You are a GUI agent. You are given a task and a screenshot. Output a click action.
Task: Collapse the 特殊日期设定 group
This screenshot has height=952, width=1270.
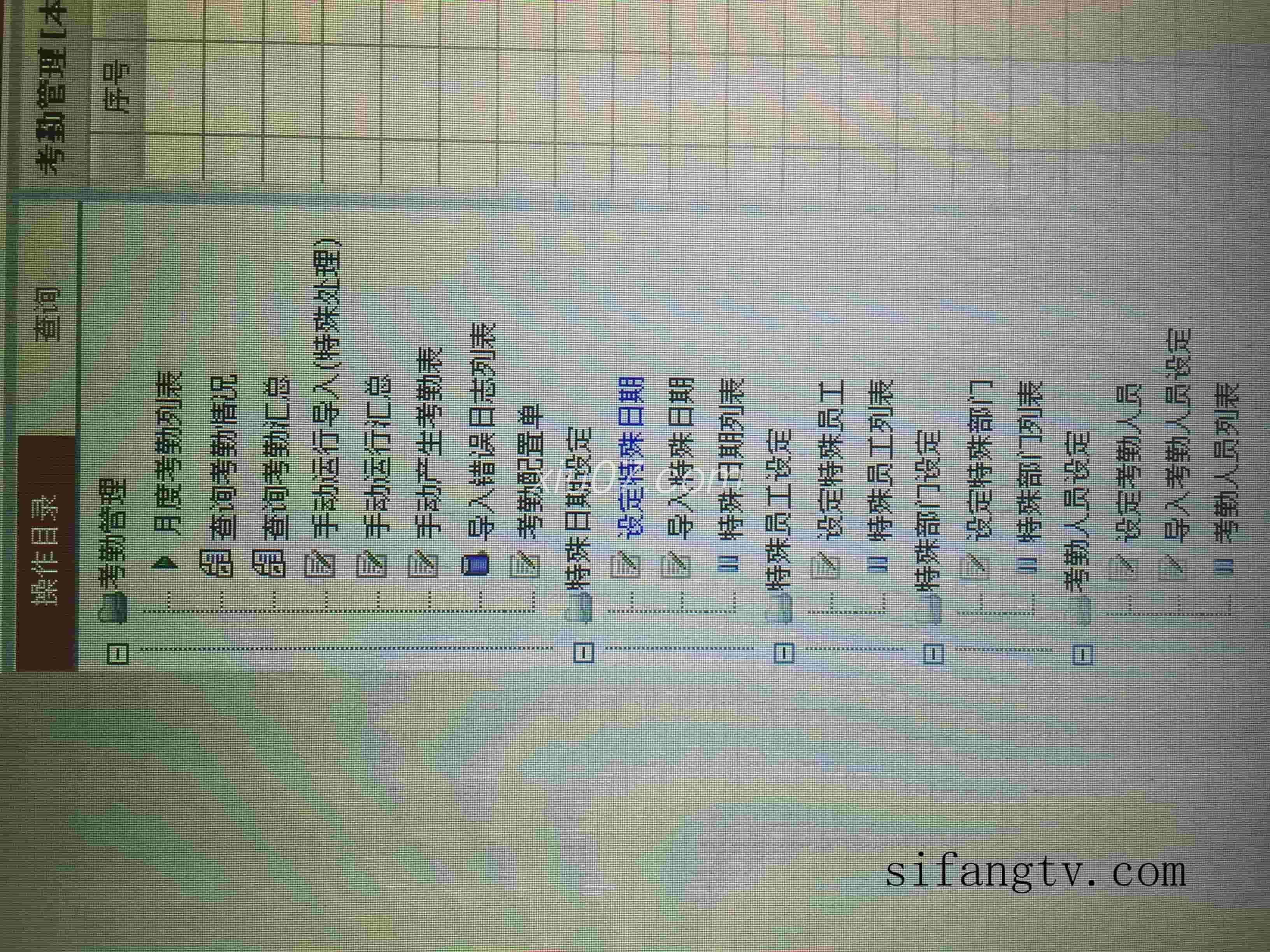(583, 653)
